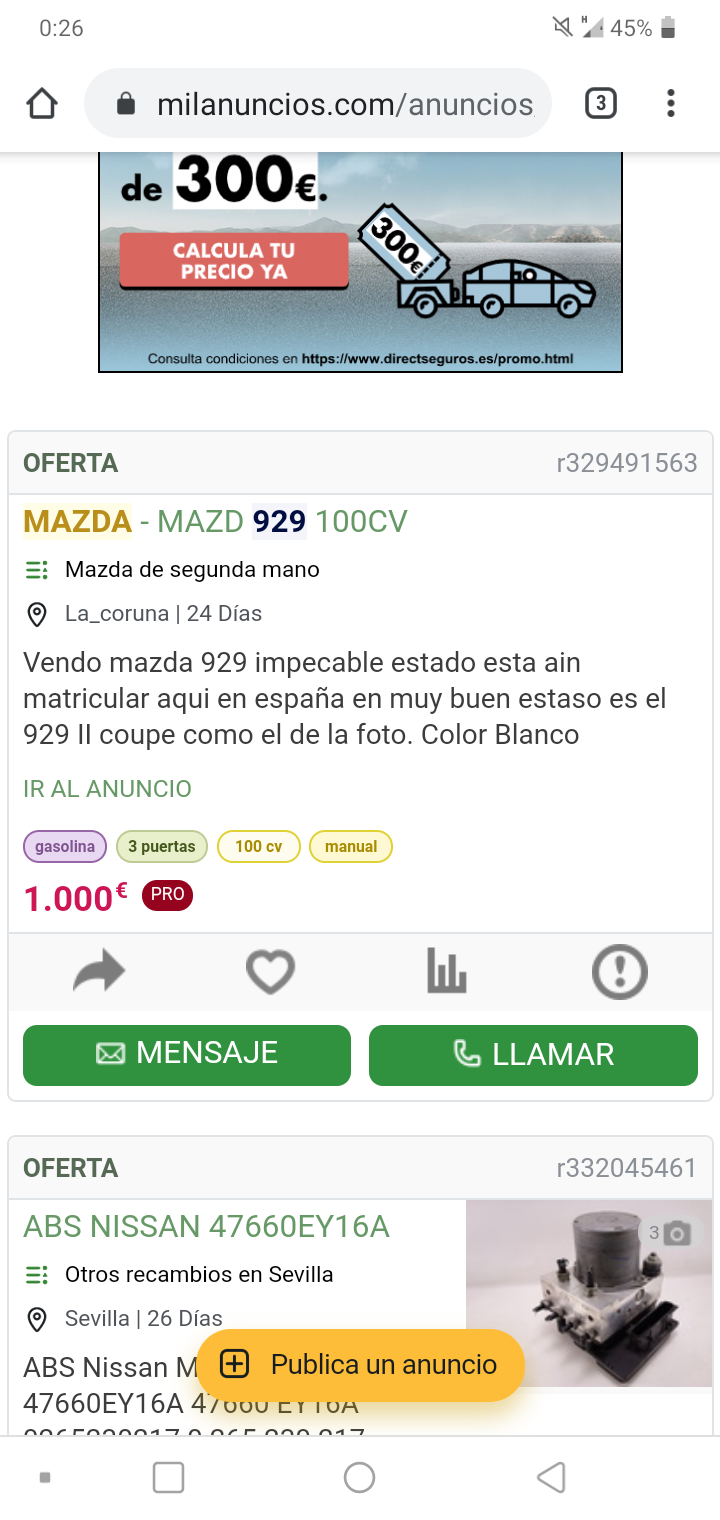View statistics for the Mazda 929 listing
This screenshot has width=720, height=1520.
(446, 972)
